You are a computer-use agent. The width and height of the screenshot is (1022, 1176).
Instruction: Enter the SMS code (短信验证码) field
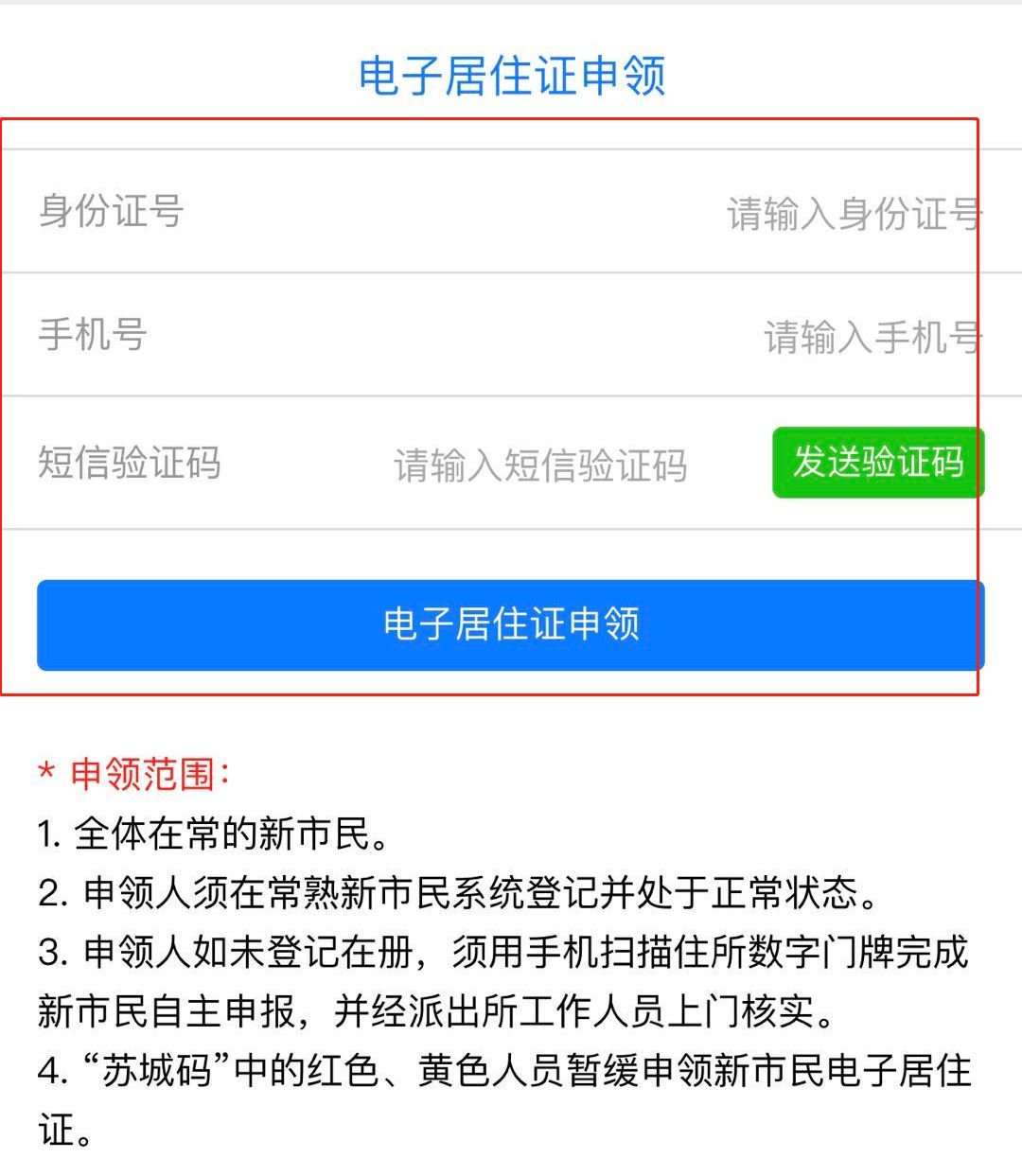[x=539, y=465]
